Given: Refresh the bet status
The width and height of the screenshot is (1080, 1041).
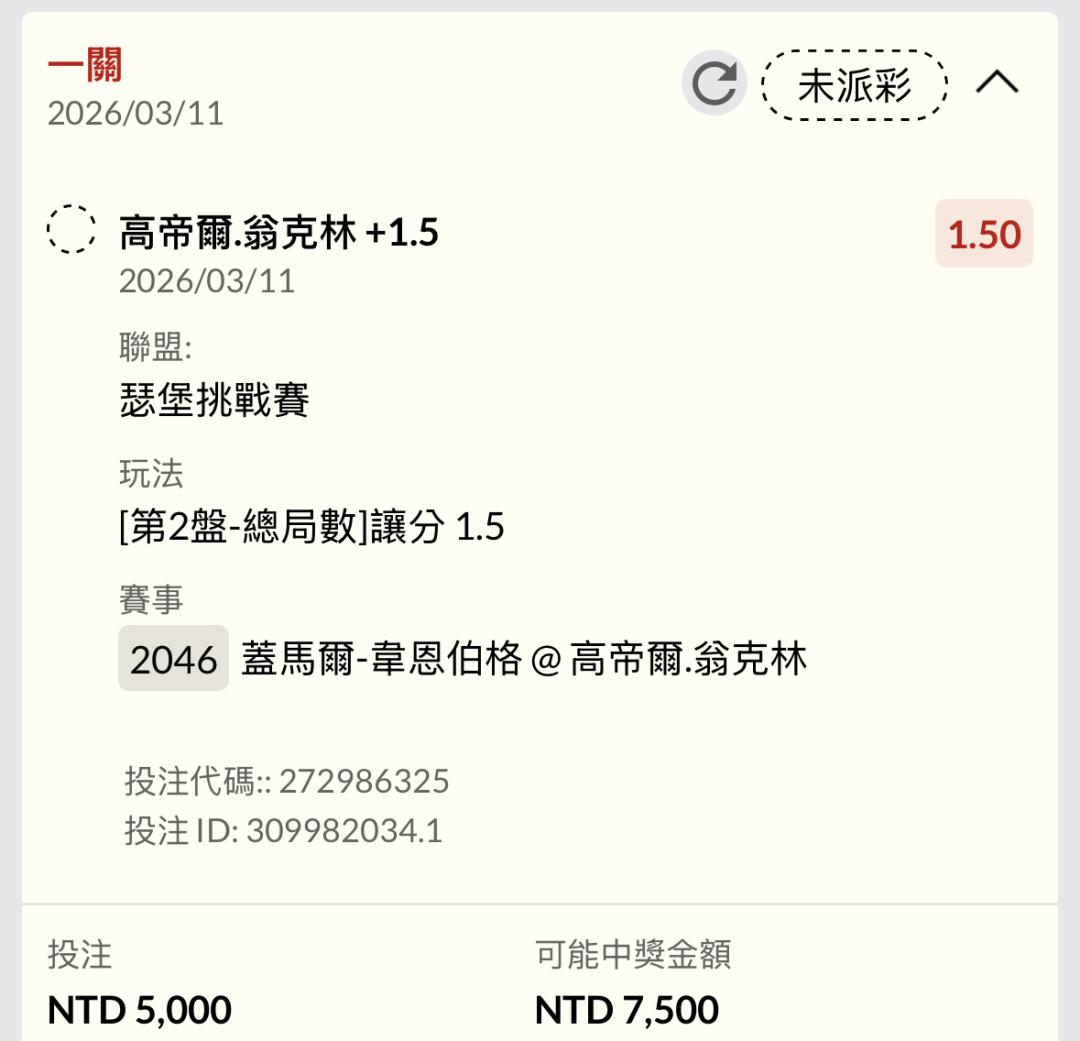Looking at the screenshot, I should (x=714, y=84).
